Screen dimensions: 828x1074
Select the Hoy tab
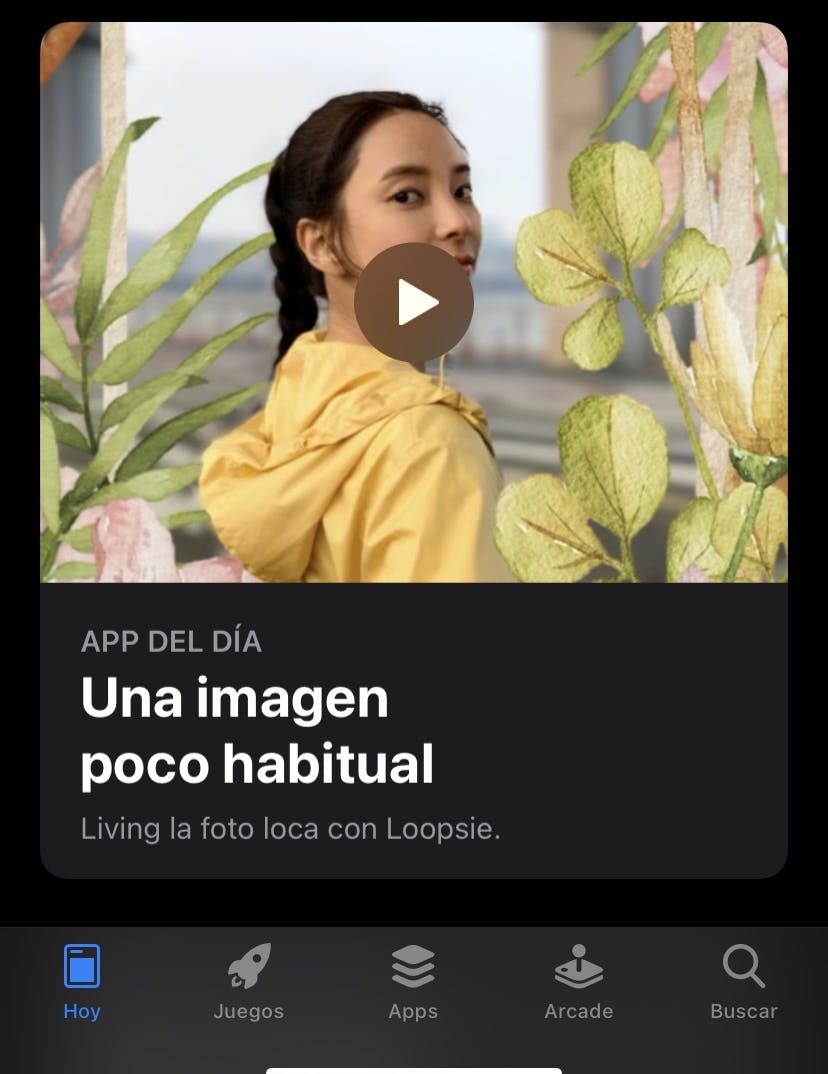82,982
